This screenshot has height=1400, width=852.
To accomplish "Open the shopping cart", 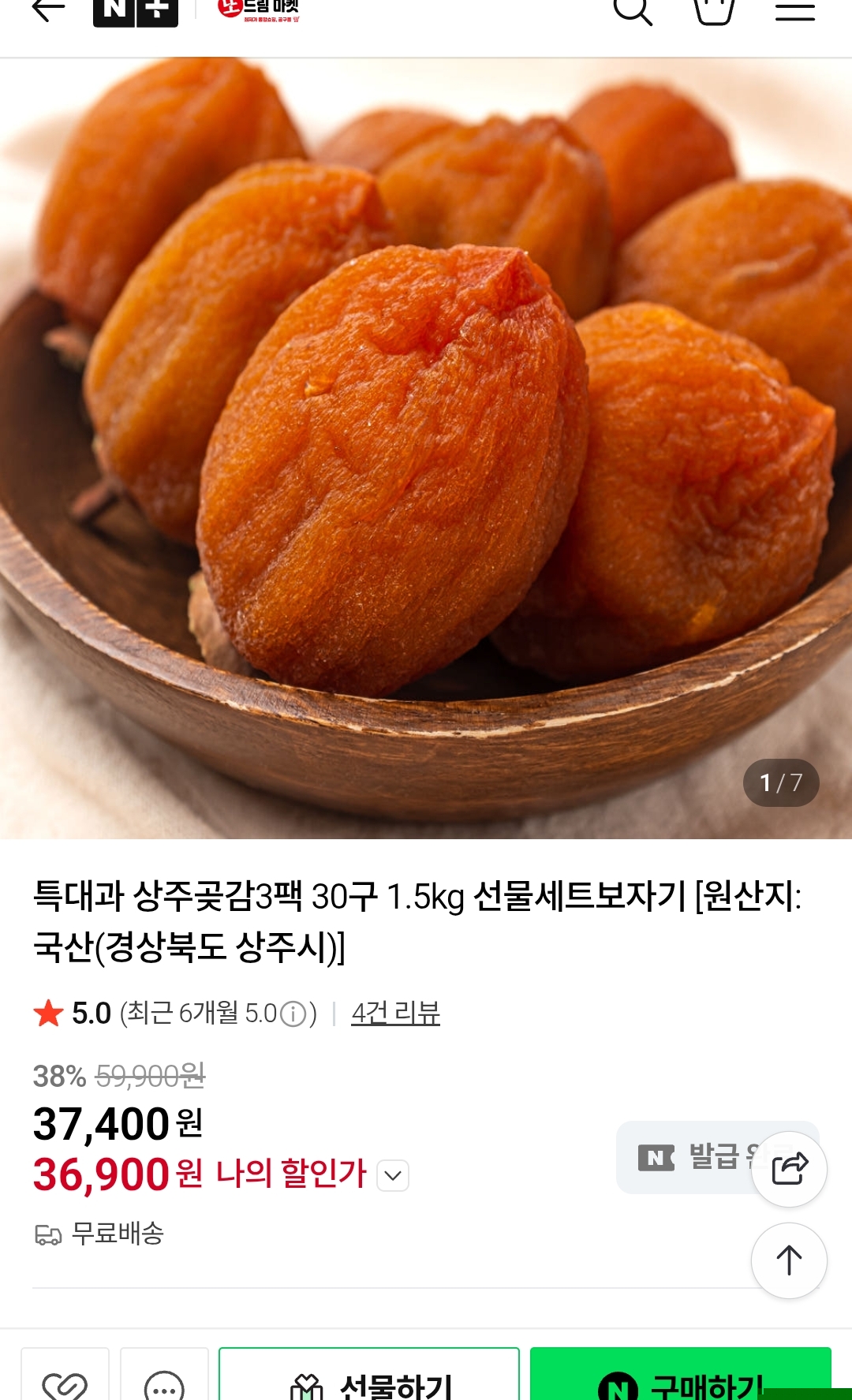I will point(714,11).
